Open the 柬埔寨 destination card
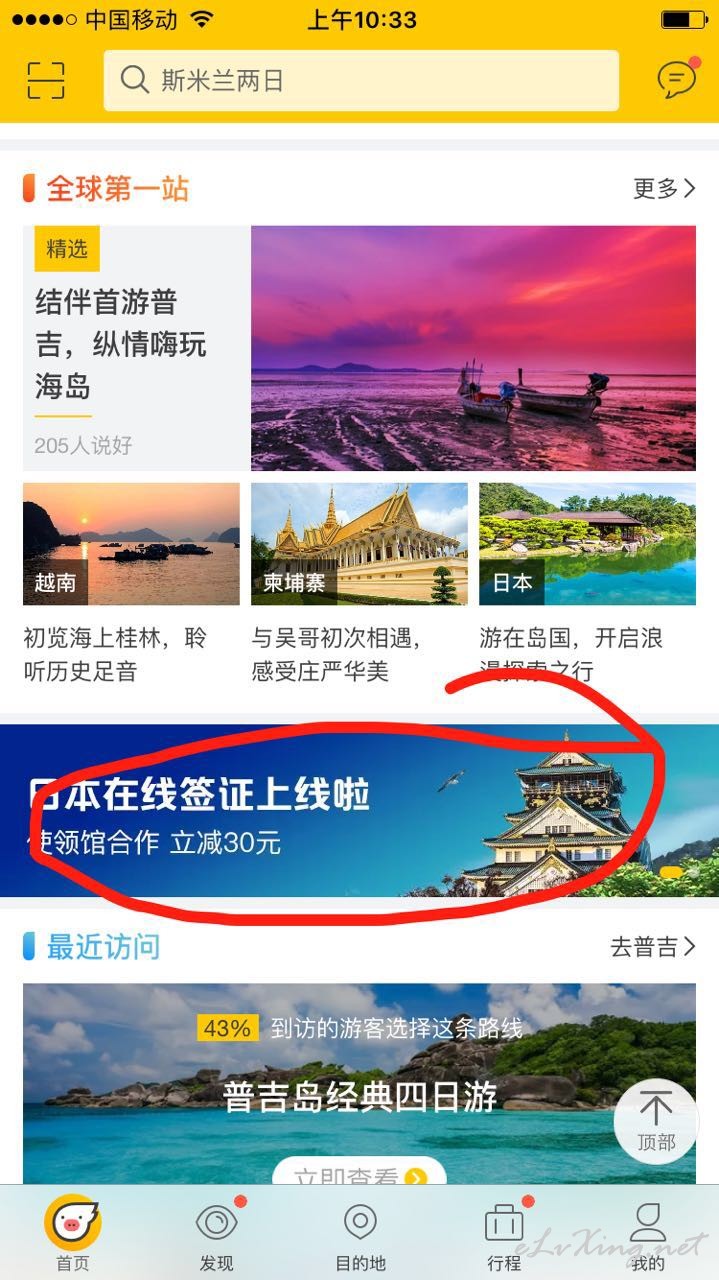 coord(359,584)
